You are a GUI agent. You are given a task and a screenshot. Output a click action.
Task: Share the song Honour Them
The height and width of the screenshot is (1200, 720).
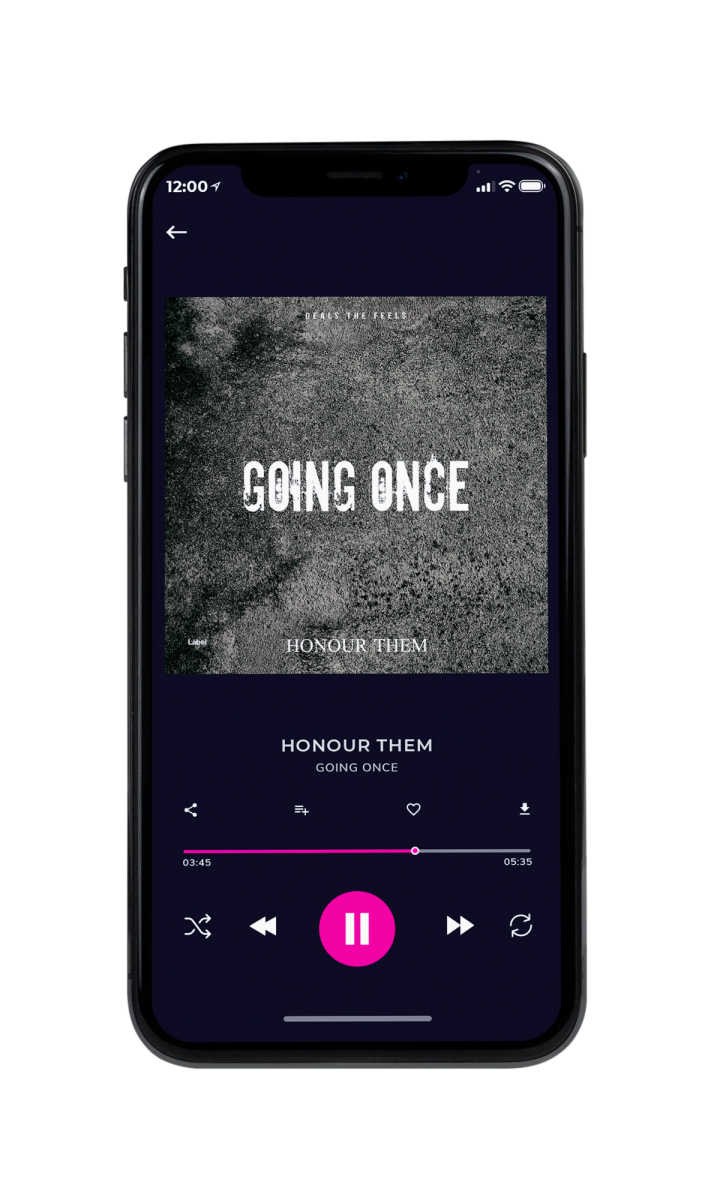[x=191, y=810]
